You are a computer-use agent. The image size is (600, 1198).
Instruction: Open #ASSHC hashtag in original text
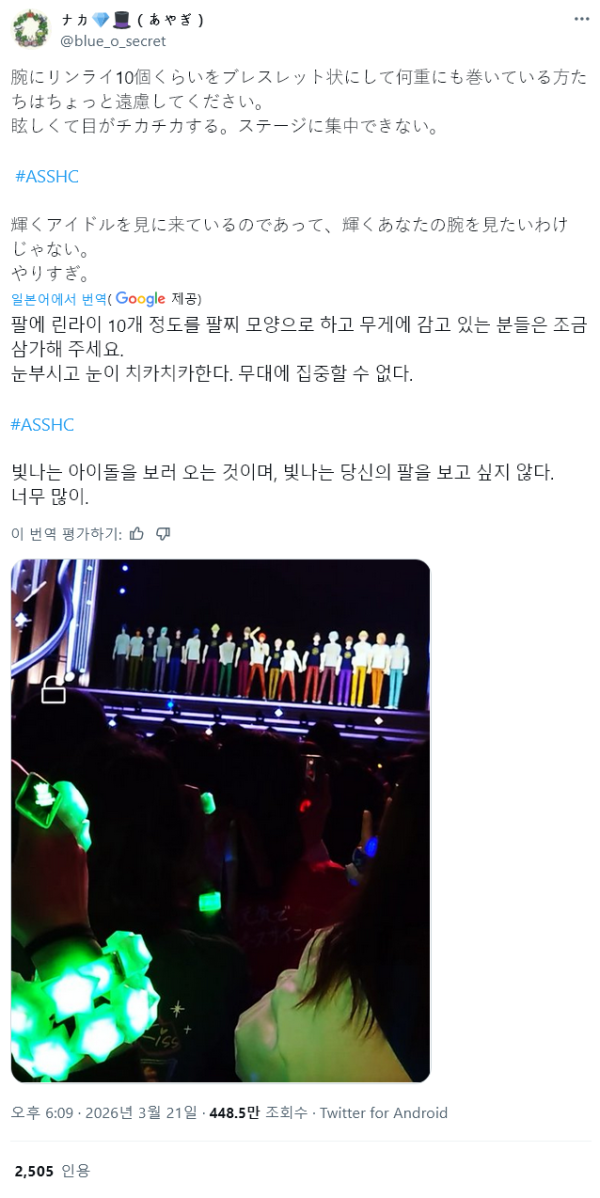pyautogui.click(x=47, y=176)
